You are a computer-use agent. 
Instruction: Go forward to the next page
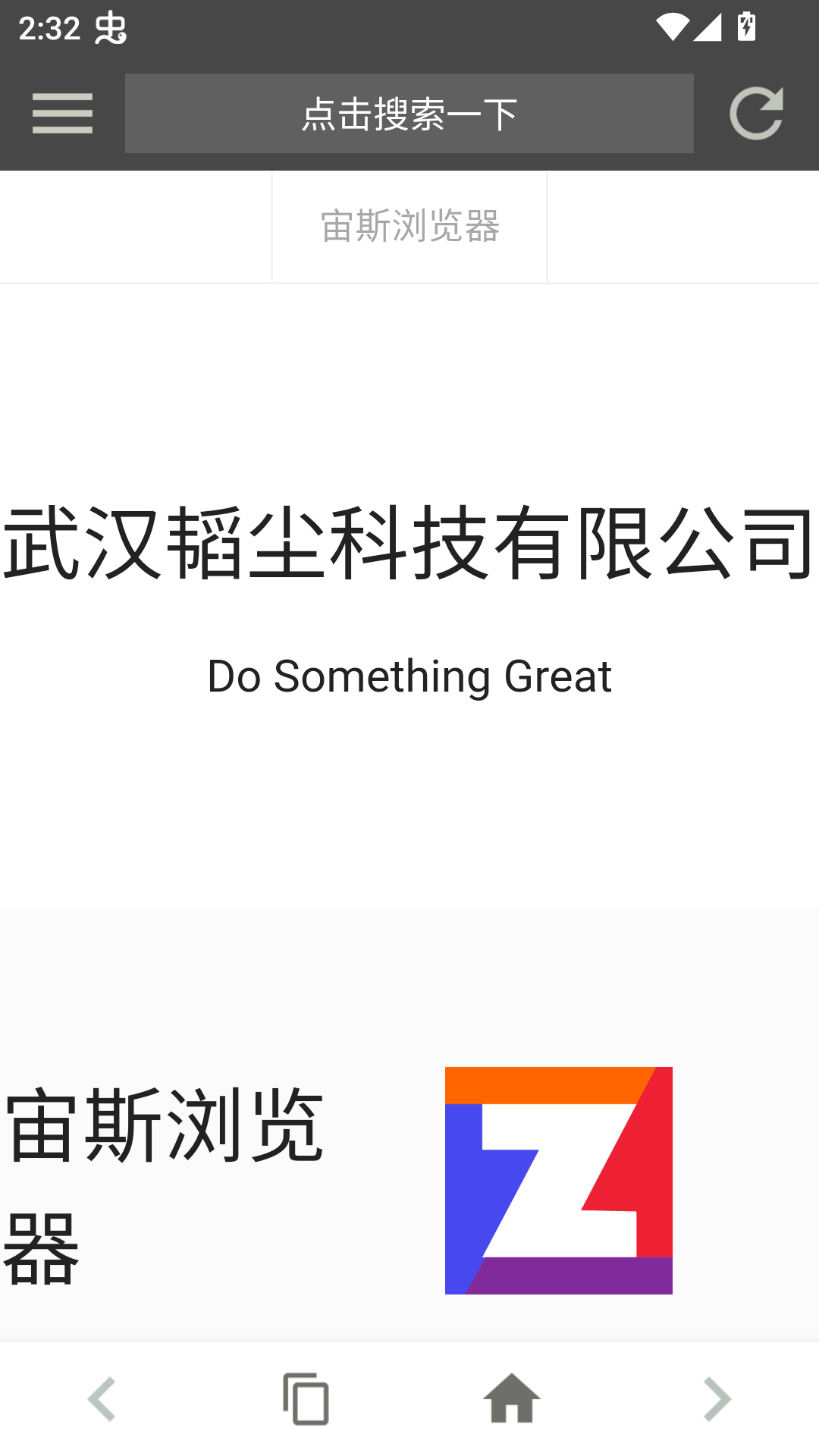coord(717,1399)
